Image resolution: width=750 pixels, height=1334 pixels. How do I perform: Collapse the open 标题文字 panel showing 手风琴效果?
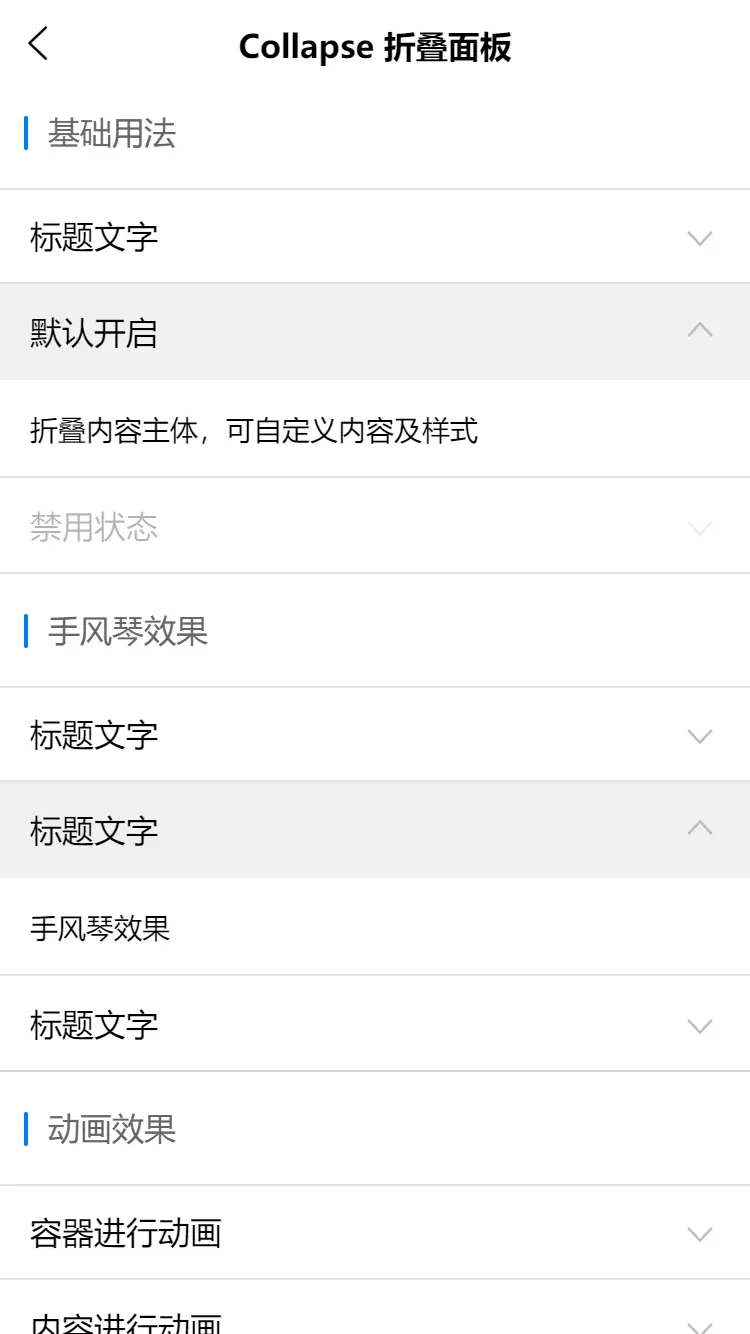374,830
